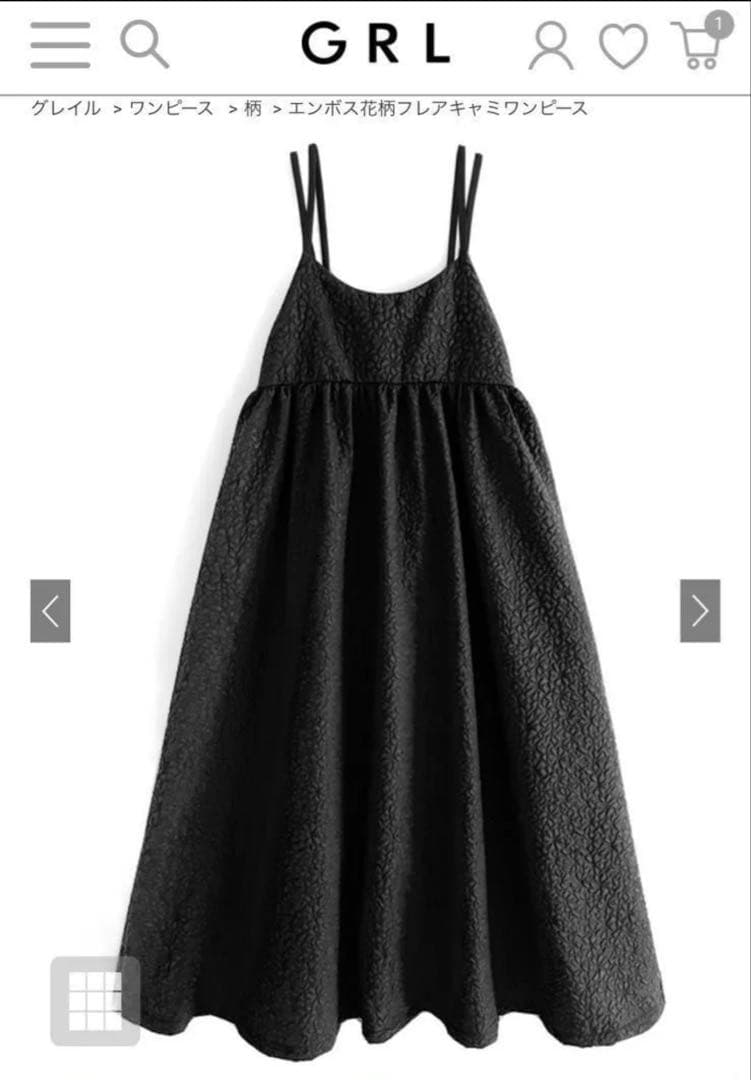This screenshot has height=1080, width=751.
Task: Go to the ワンピース category breadcrumb
Action: tap(171, 109)
